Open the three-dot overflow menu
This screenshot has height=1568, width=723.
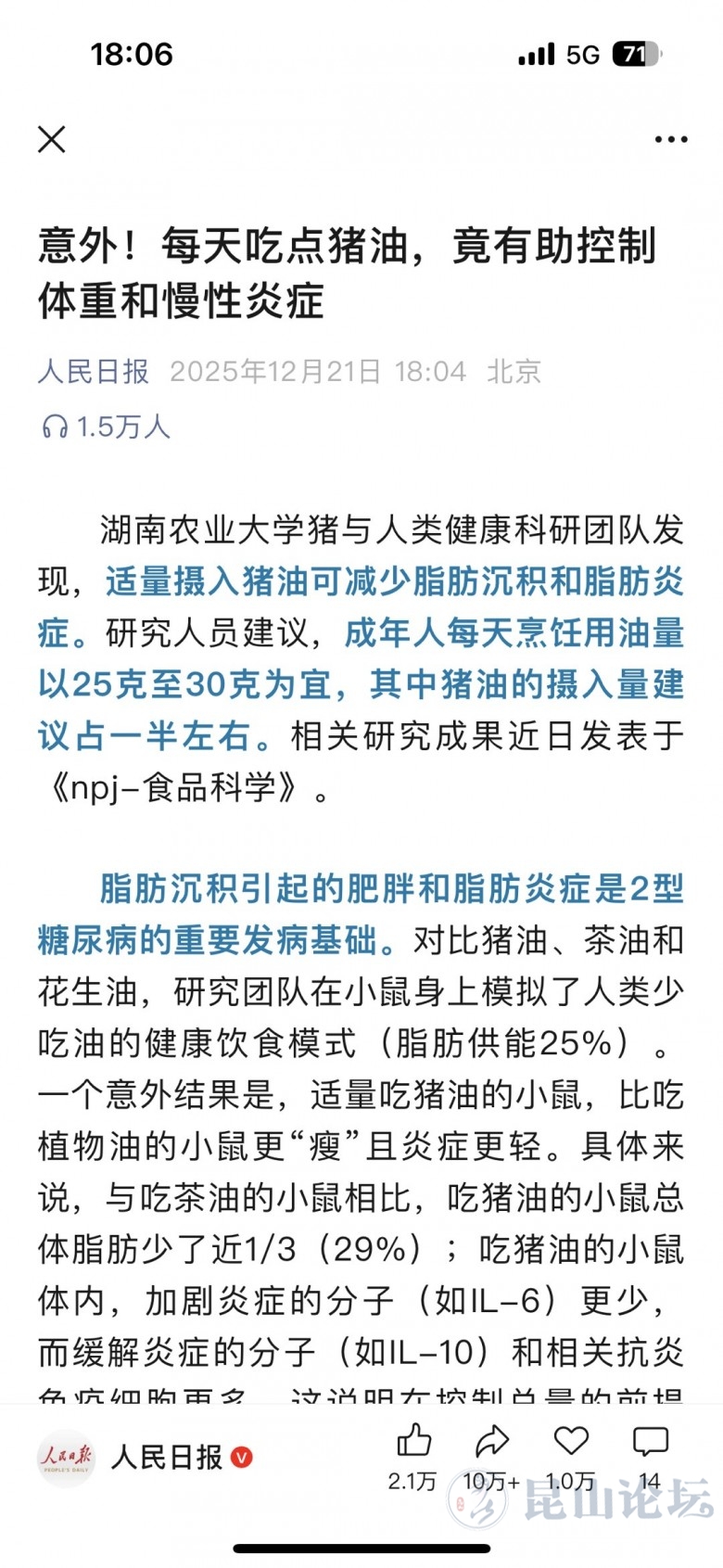coord(670,139)
